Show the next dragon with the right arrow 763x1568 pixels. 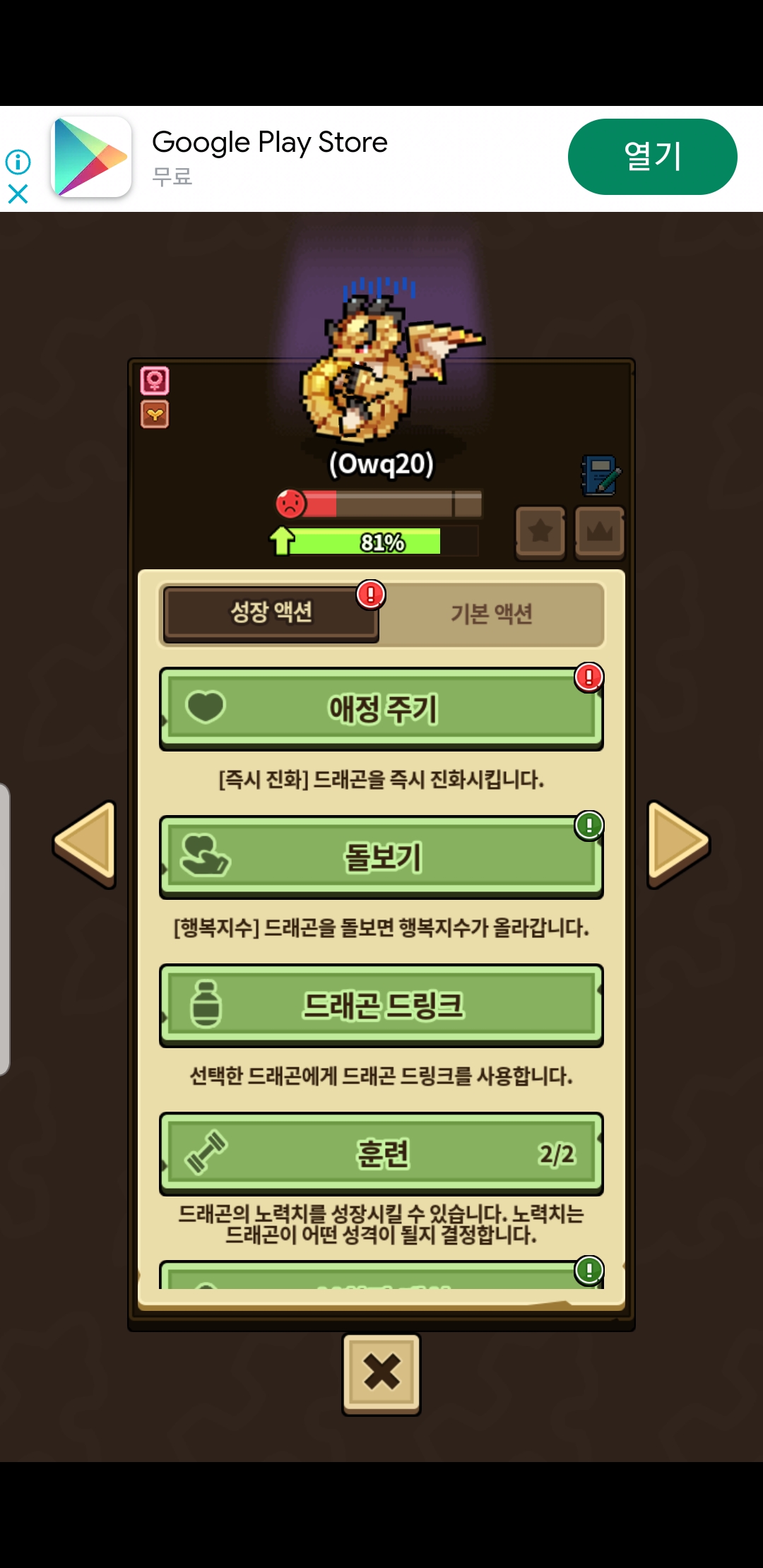tap(678, 844)
